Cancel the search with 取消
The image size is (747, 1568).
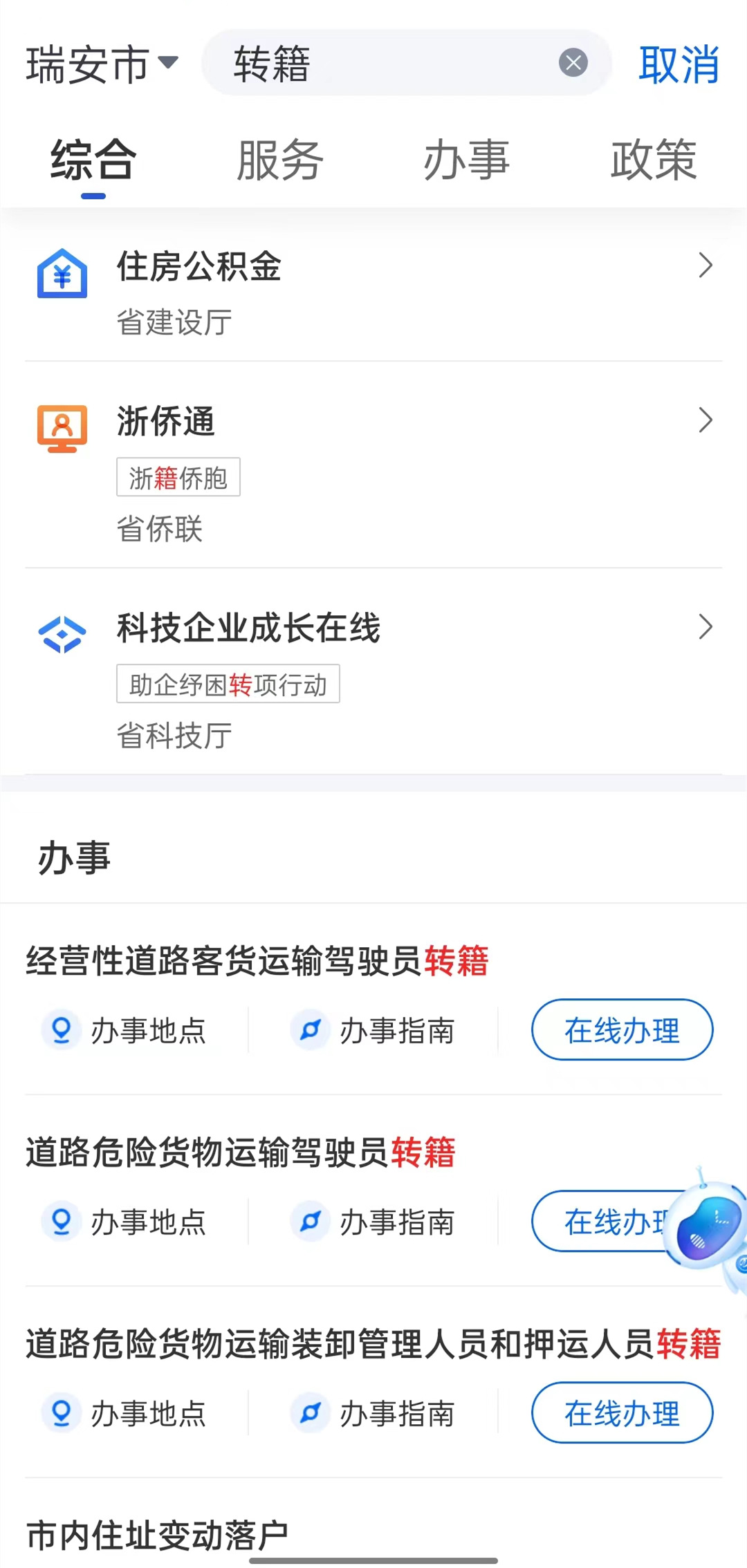tap(679, 65)
